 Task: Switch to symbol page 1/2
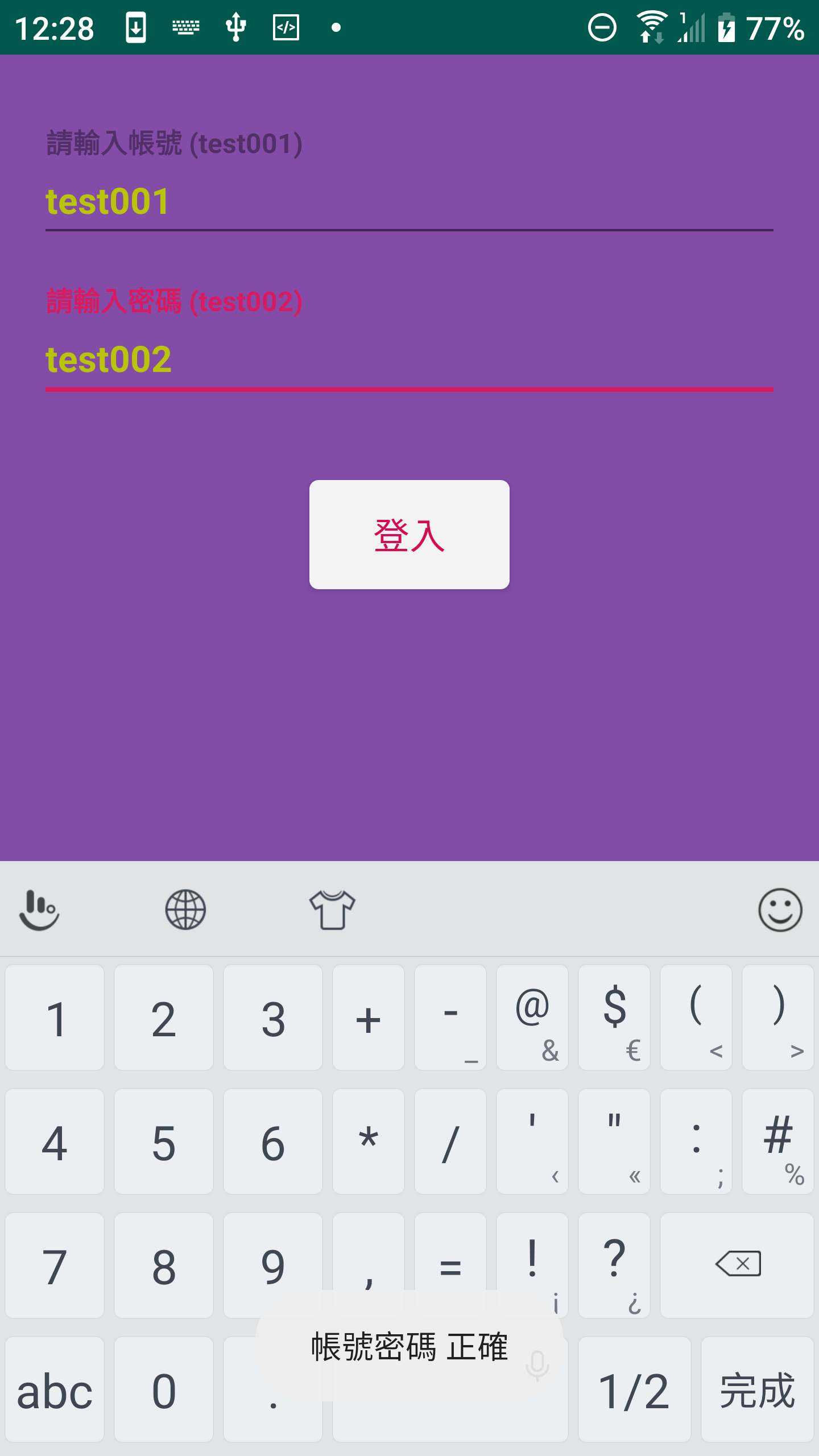[x=634, y=1389]
